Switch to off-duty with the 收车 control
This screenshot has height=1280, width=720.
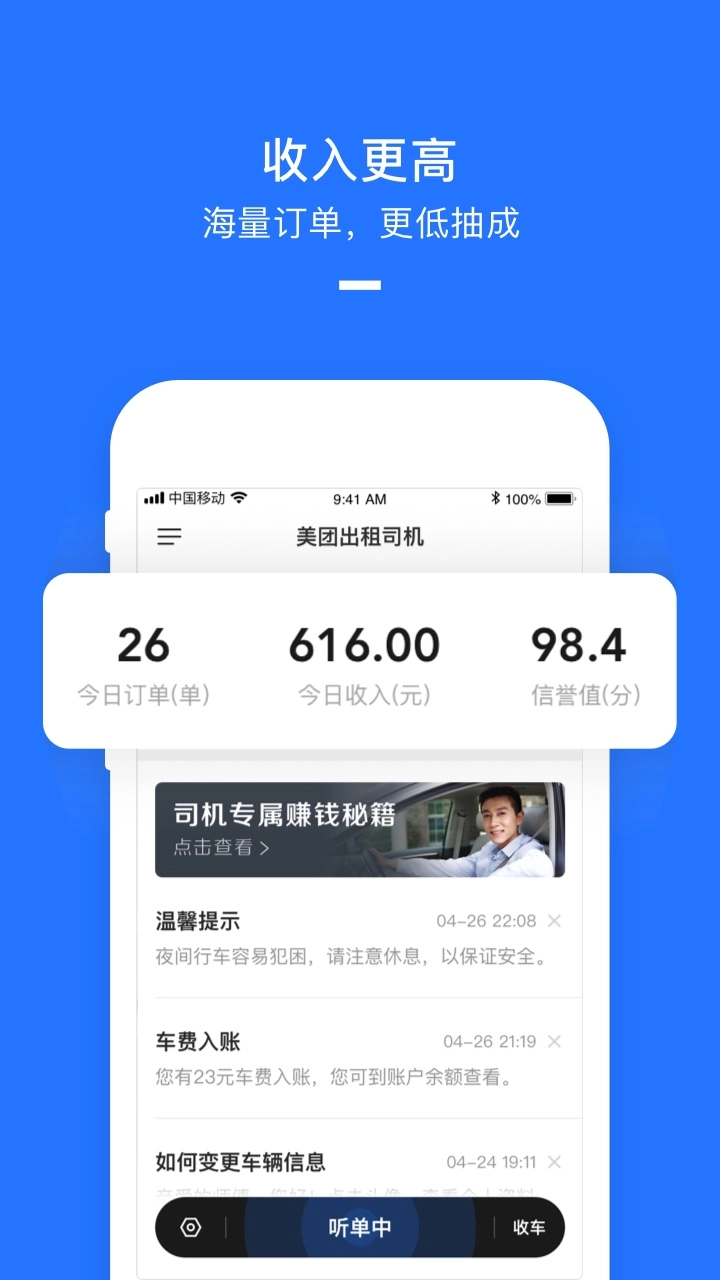(x=528, y=1227)
